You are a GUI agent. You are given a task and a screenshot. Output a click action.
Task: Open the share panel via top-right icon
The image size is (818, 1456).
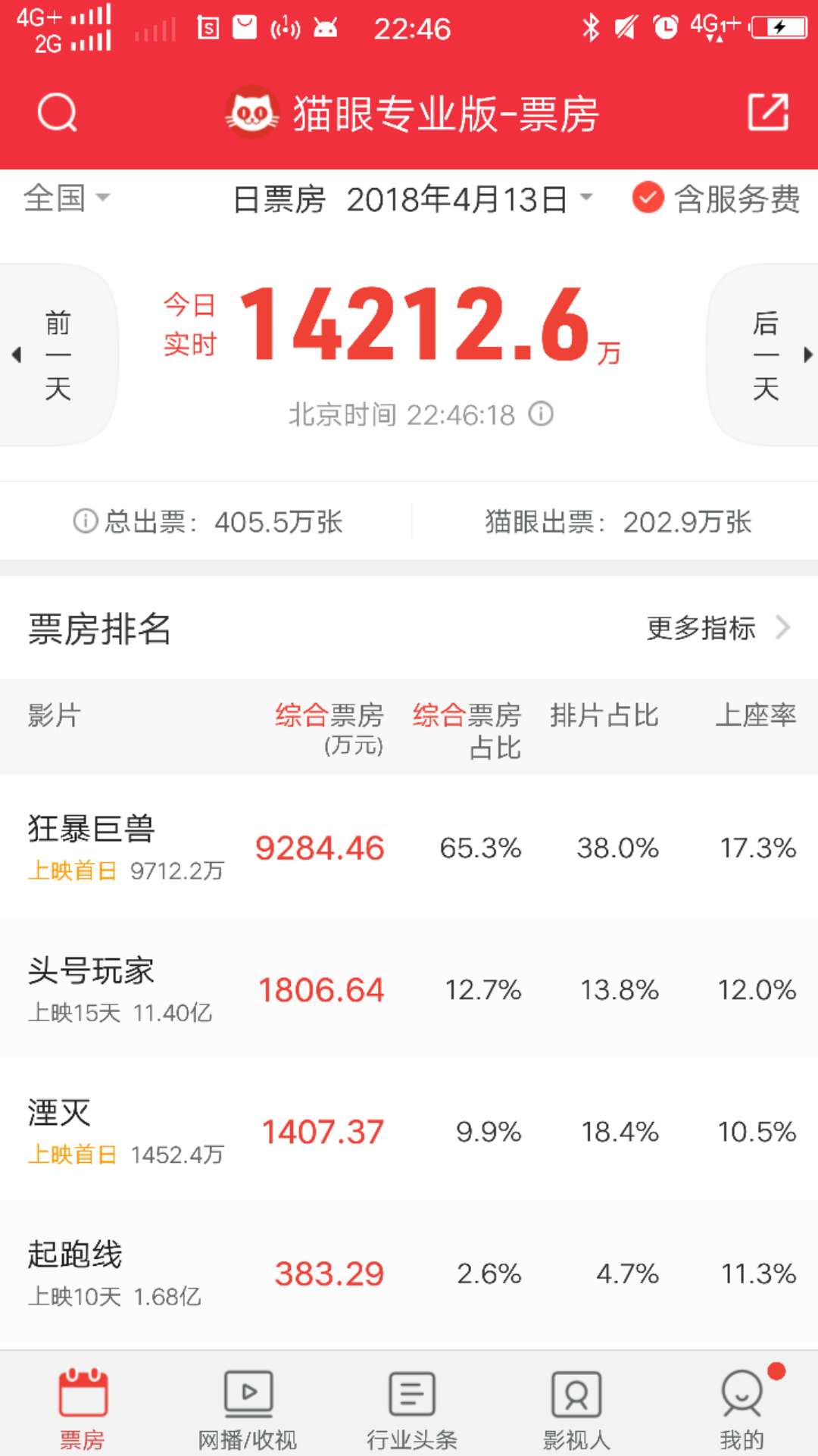pos(767,112)
